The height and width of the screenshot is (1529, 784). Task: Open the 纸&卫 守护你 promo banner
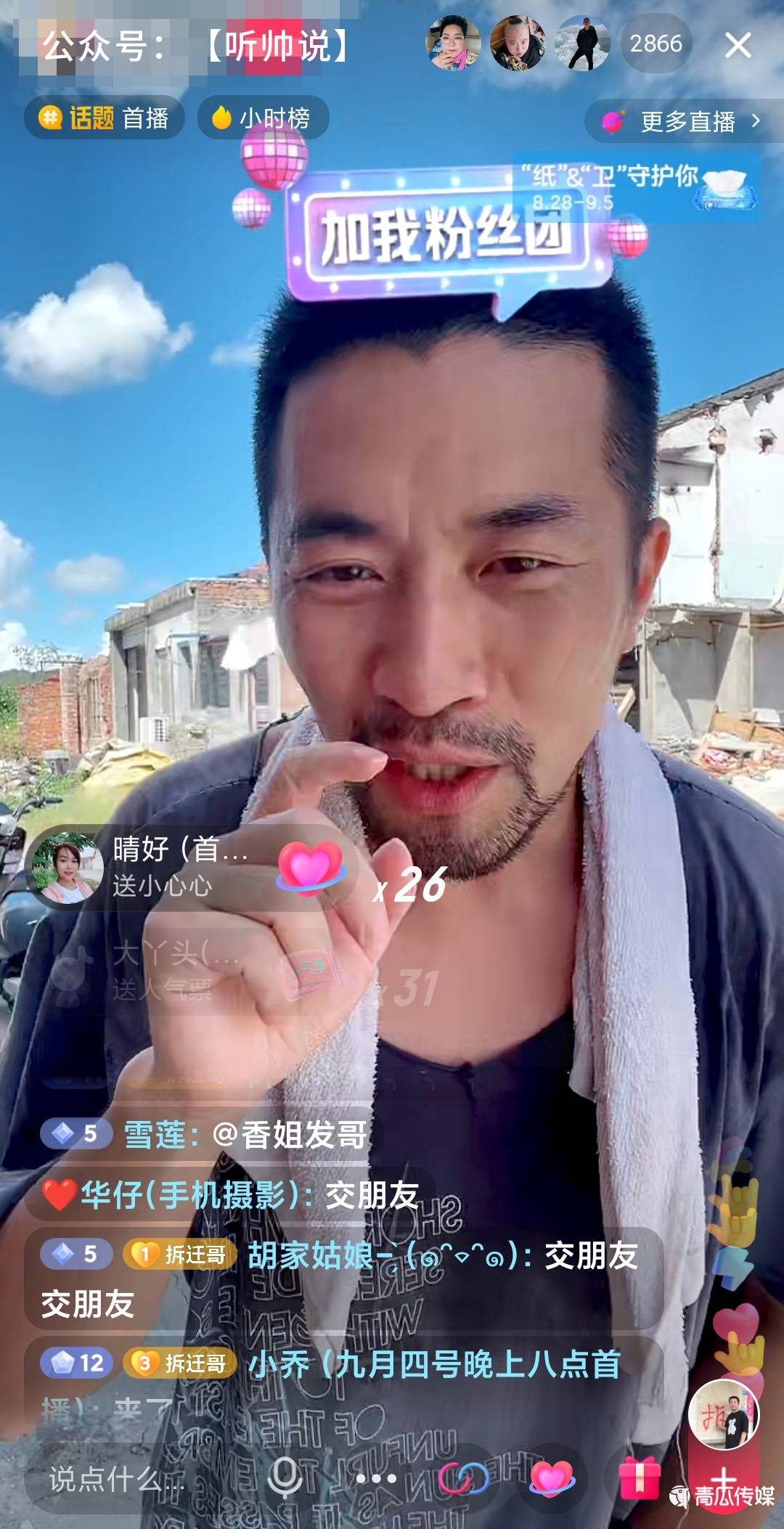636,186
